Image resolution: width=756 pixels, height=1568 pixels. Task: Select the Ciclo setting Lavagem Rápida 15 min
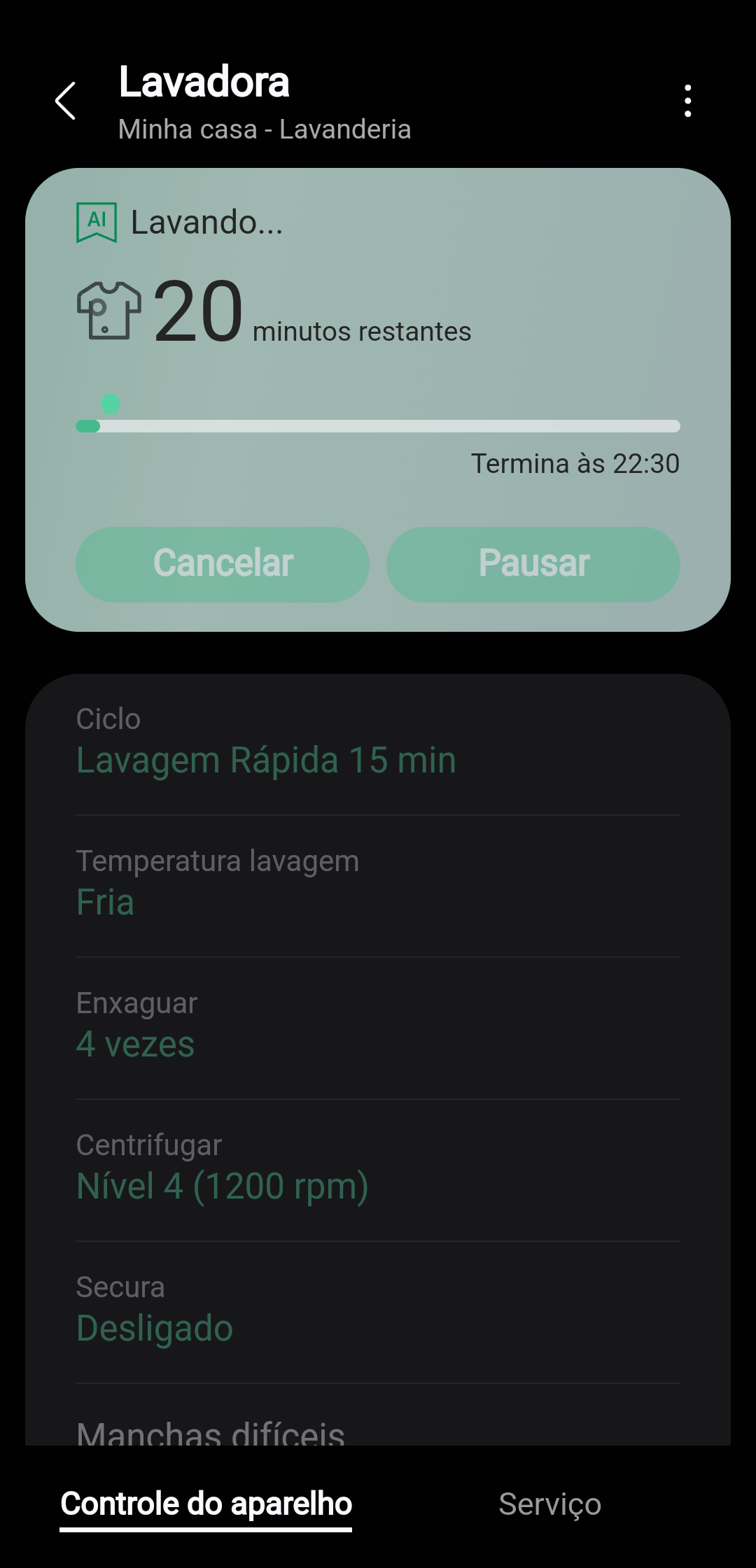click(x=266, y=759)
